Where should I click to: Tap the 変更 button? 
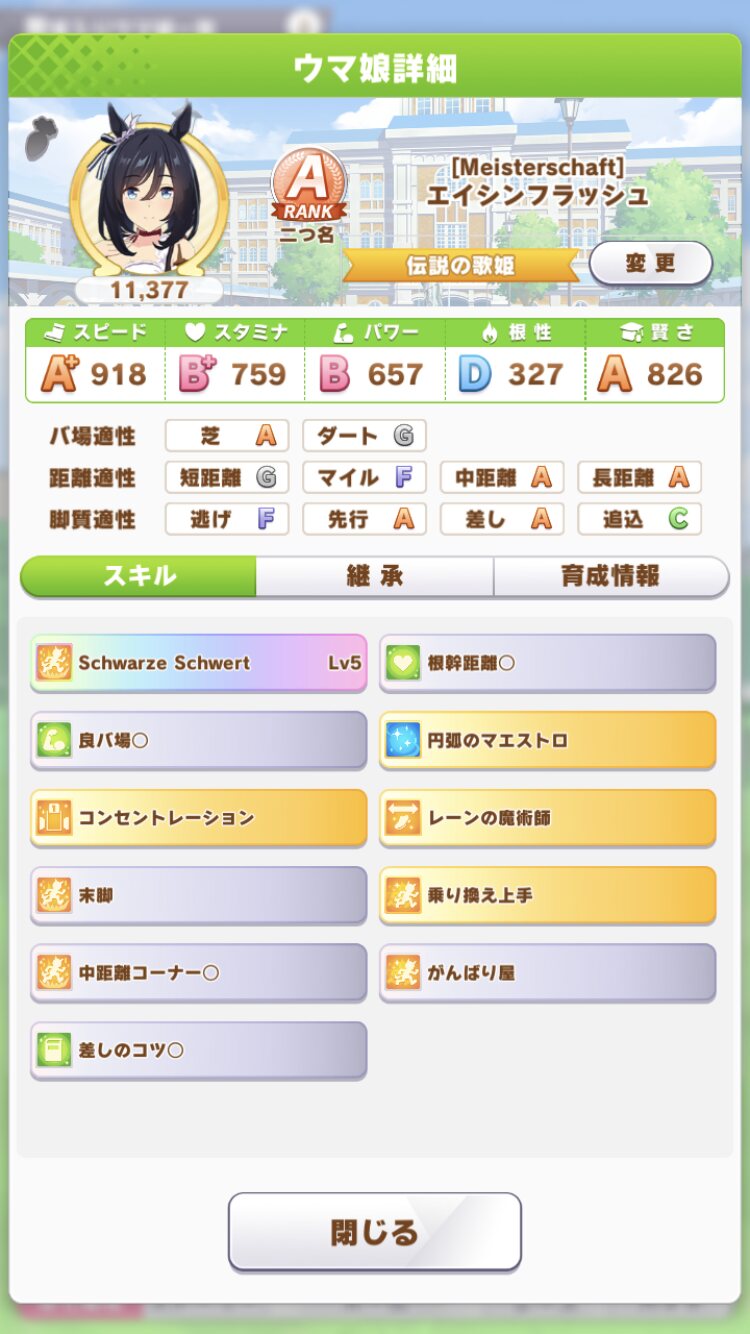650,264
